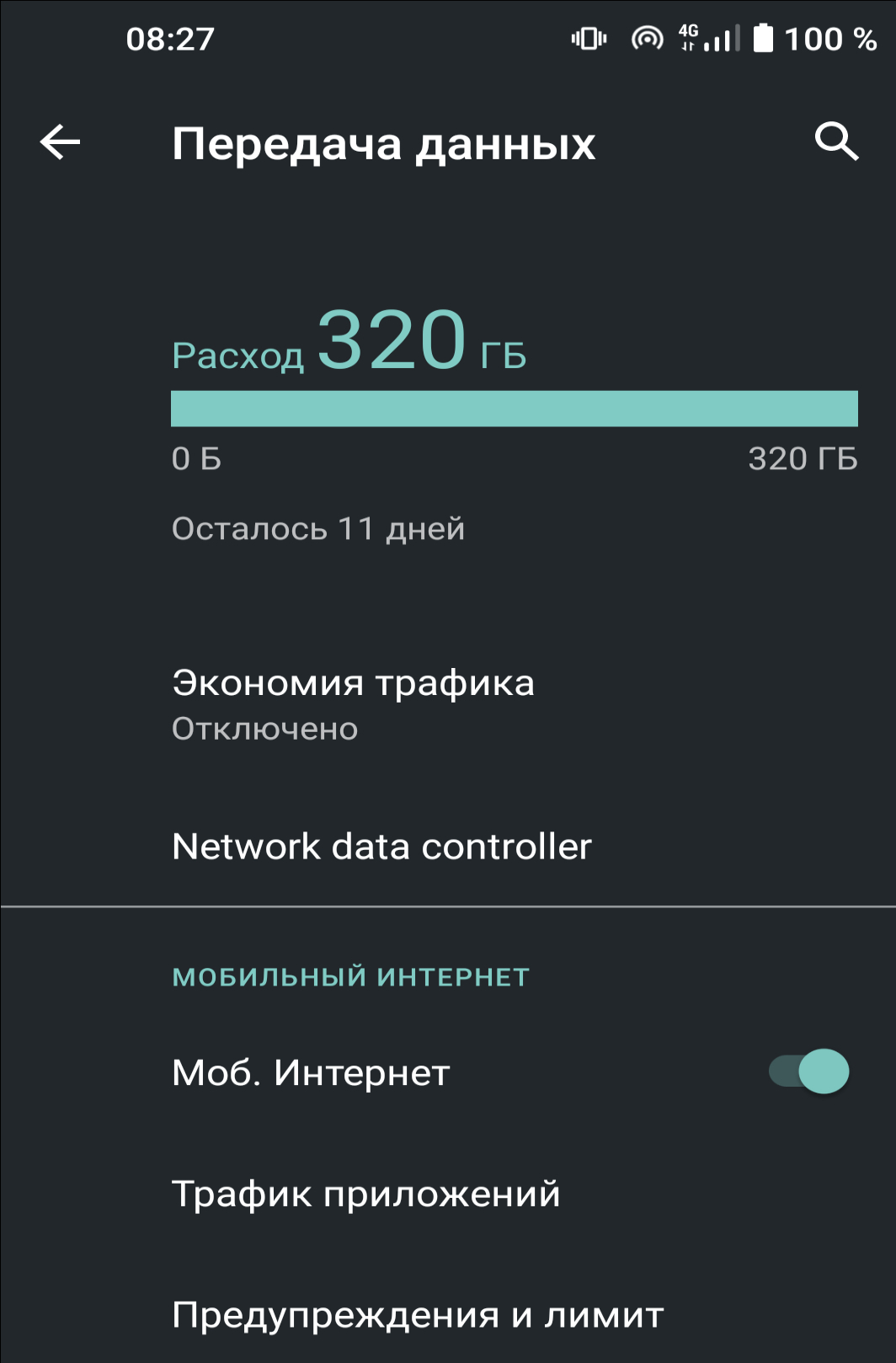Open Трафик приложений
Image resolution: width=896 pixels, height=1363 pixels.
(366, 1194)
